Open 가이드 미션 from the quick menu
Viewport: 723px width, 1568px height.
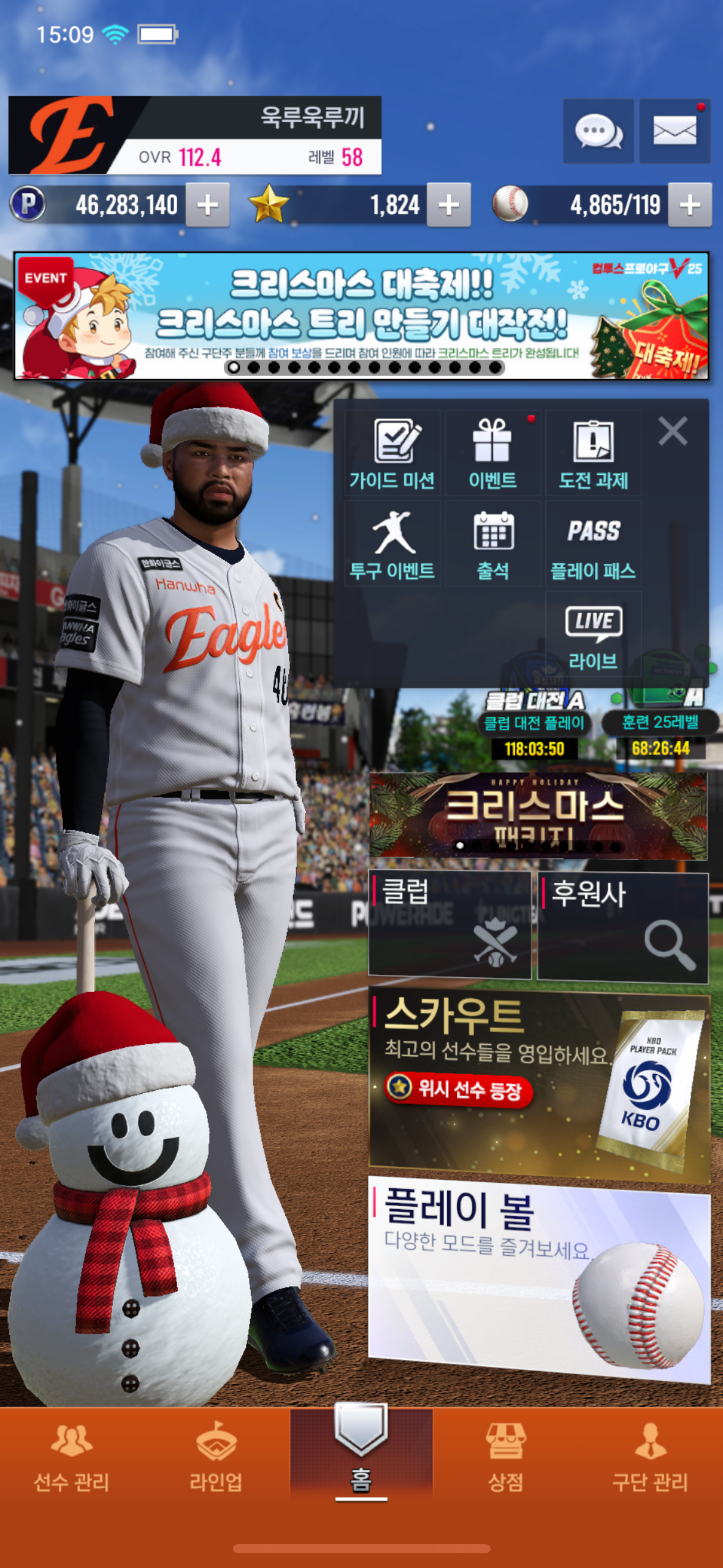point(392,454)
